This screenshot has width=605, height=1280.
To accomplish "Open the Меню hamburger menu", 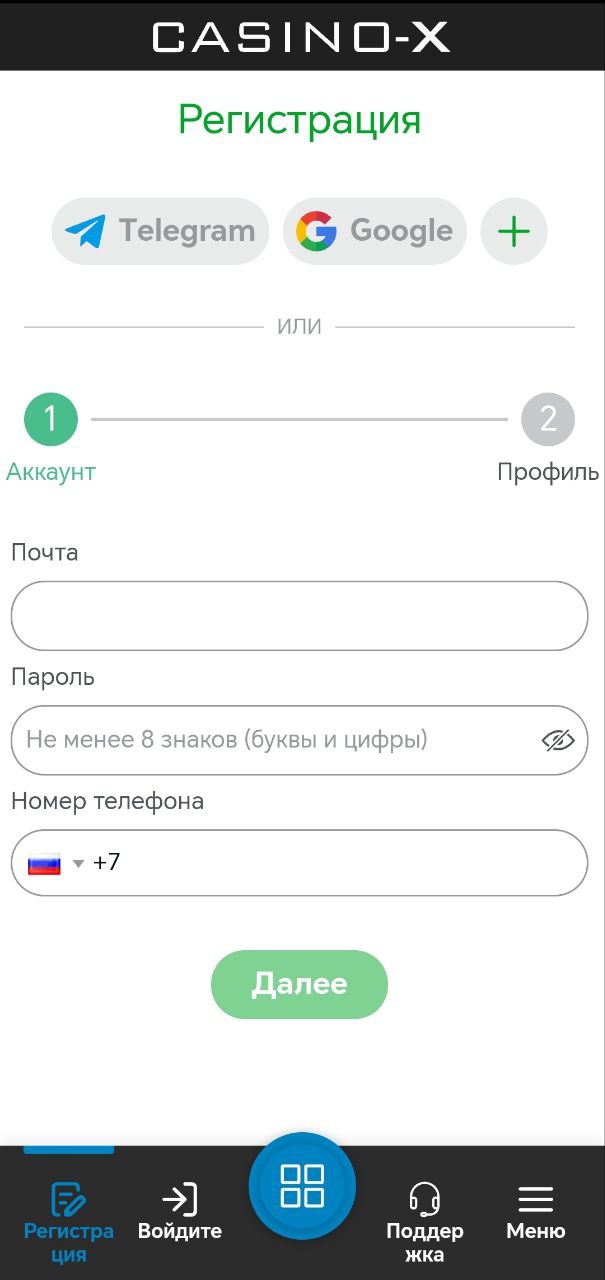I will coord(536,1211).
